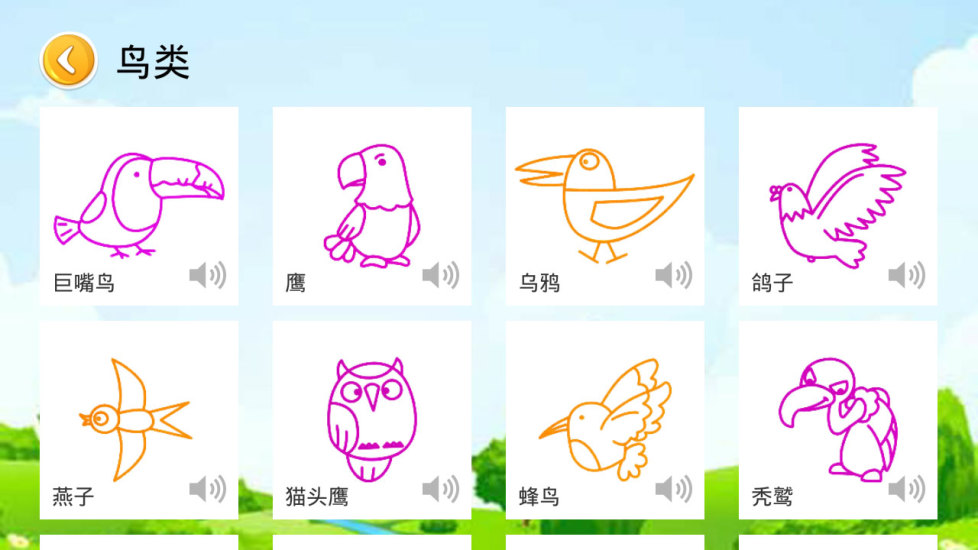The height and width of the screenshot is (550, 978).
Task: Open the 鸽子 drawing card
Action: point(837,200)
